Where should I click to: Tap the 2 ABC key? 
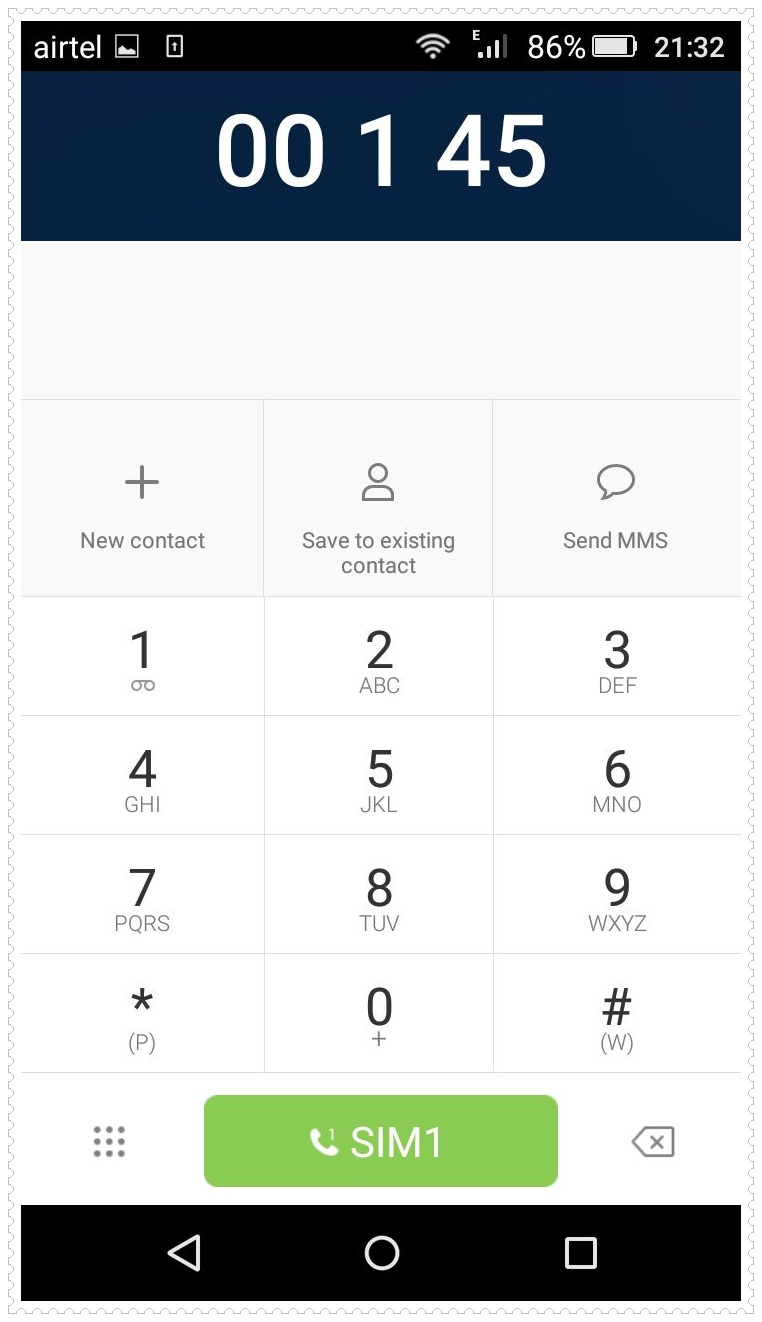(x=379, y=657)
